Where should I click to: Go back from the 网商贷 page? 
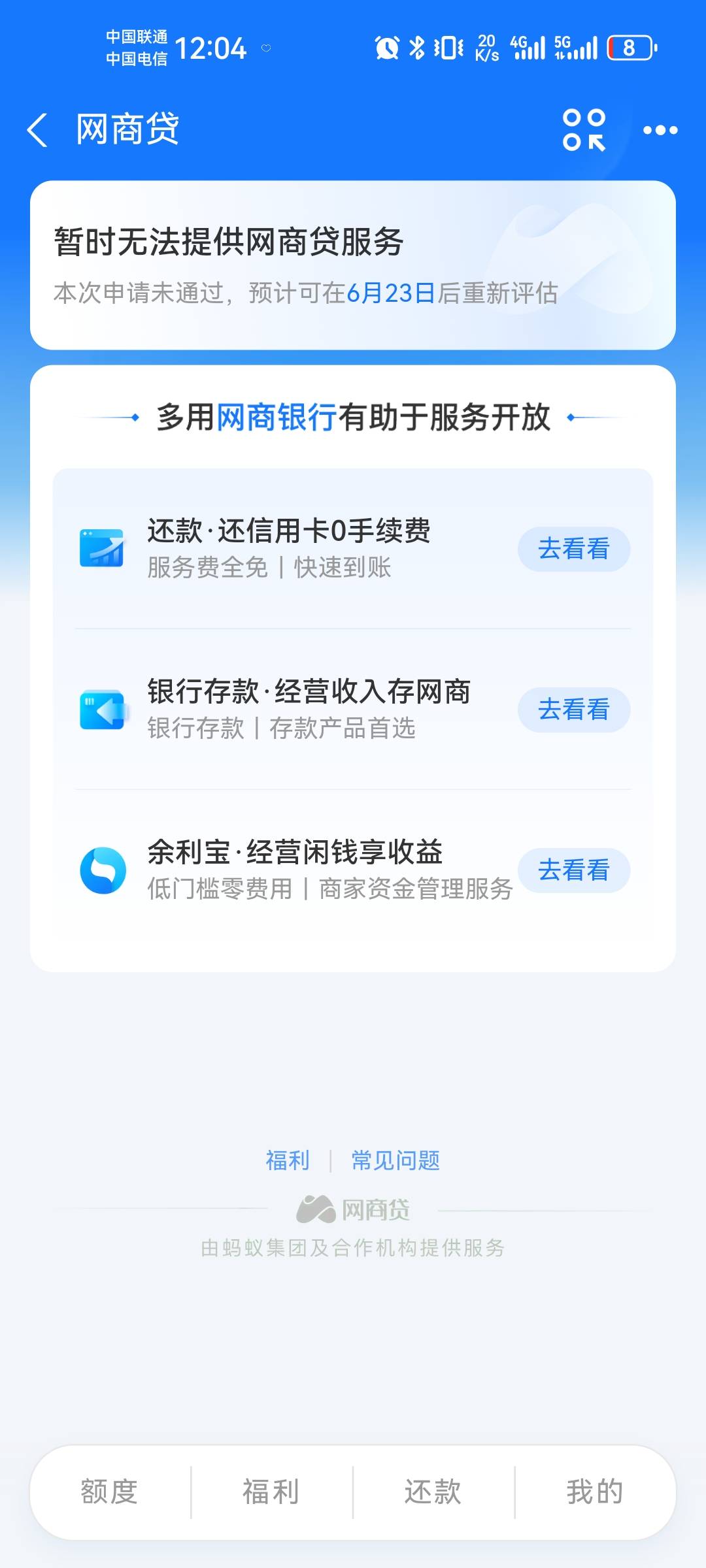[37, 129]
